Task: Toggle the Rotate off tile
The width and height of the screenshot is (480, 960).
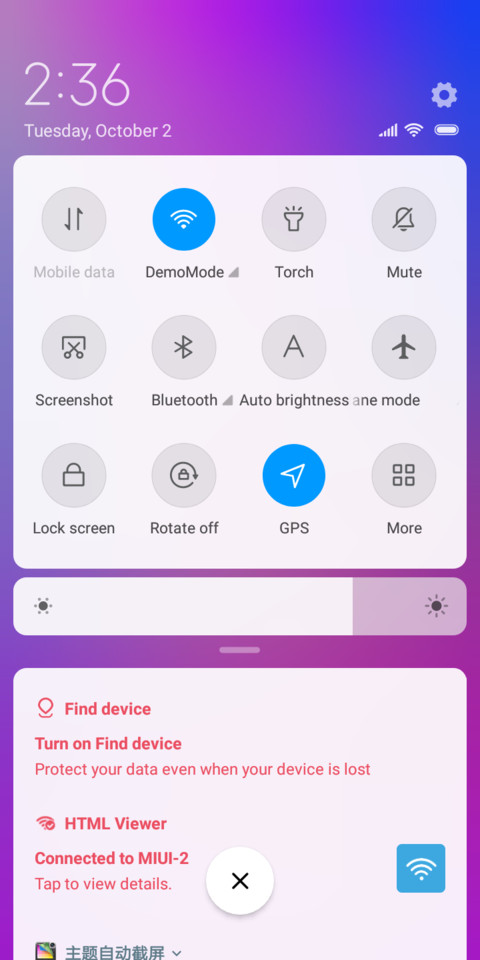Action: tap(184, 475)
